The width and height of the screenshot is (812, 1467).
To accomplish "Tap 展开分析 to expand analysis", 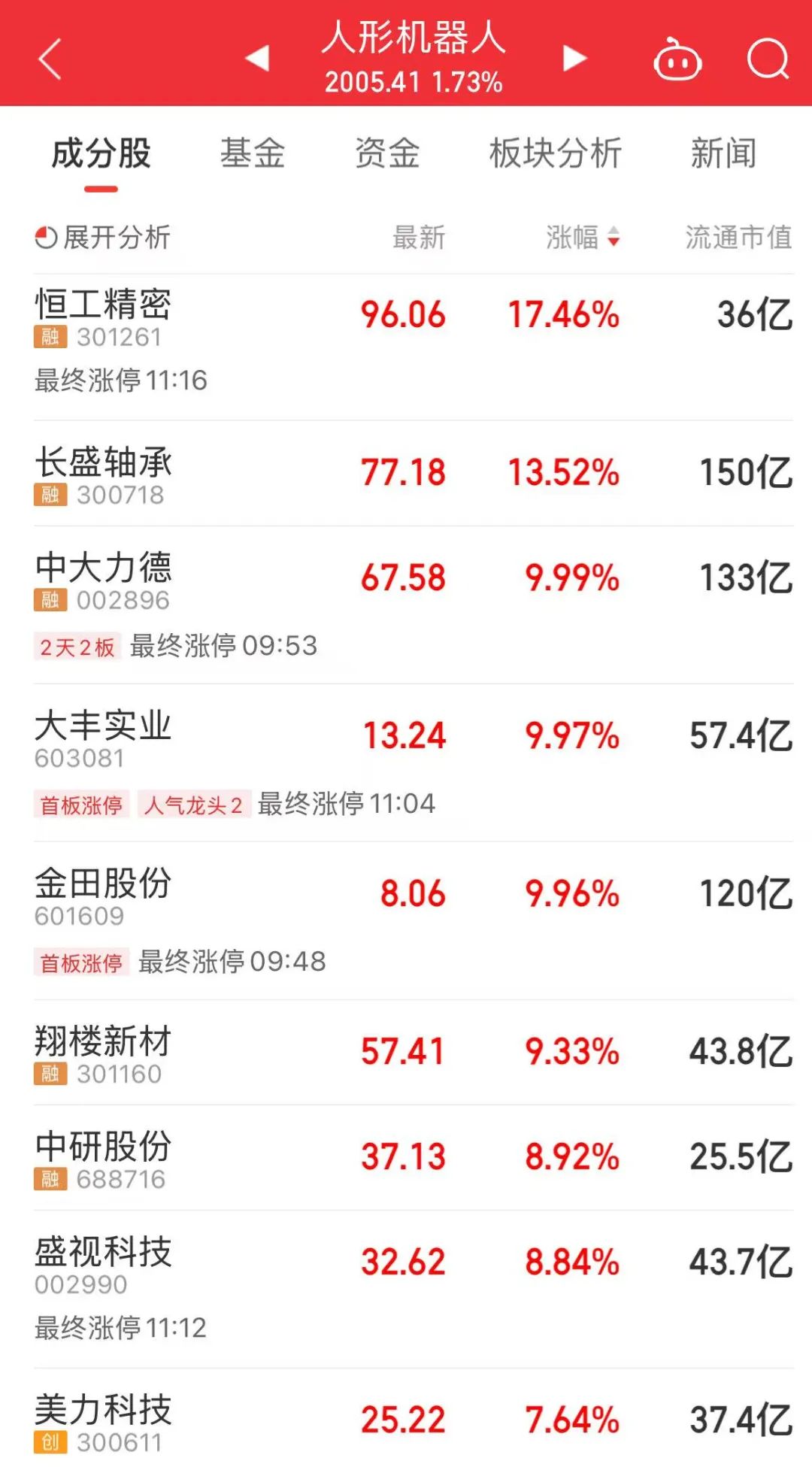I will pyautogui.click(x=103, y=238).
